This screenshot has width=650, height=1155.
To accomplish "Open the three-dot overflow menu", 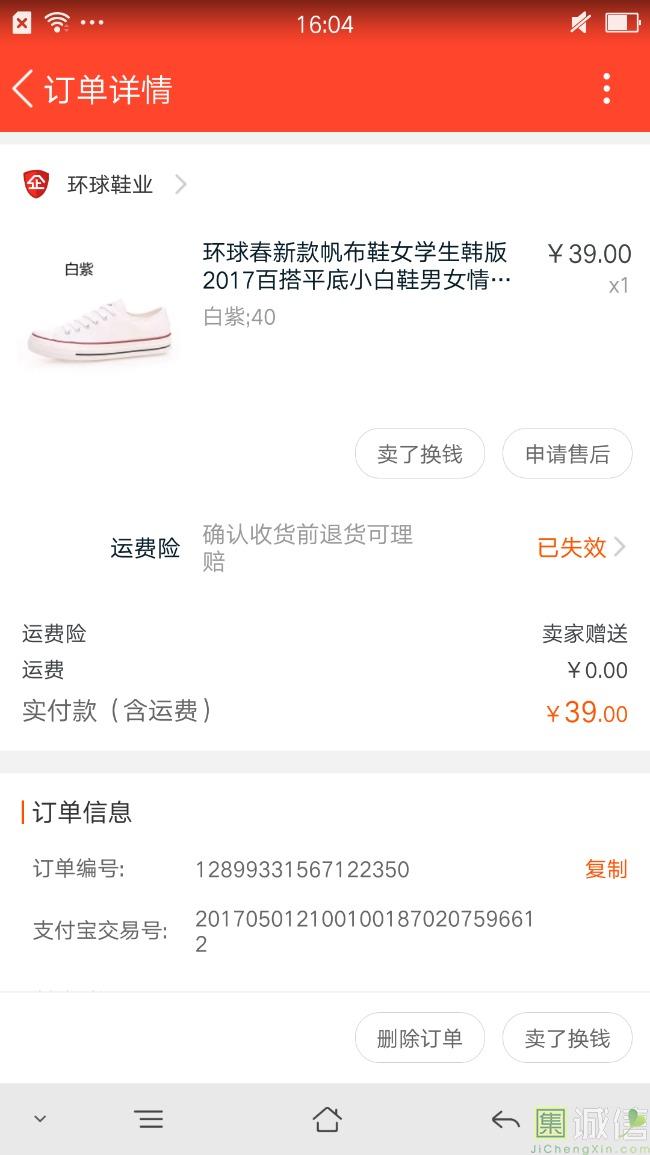I will tap(606, 89).
